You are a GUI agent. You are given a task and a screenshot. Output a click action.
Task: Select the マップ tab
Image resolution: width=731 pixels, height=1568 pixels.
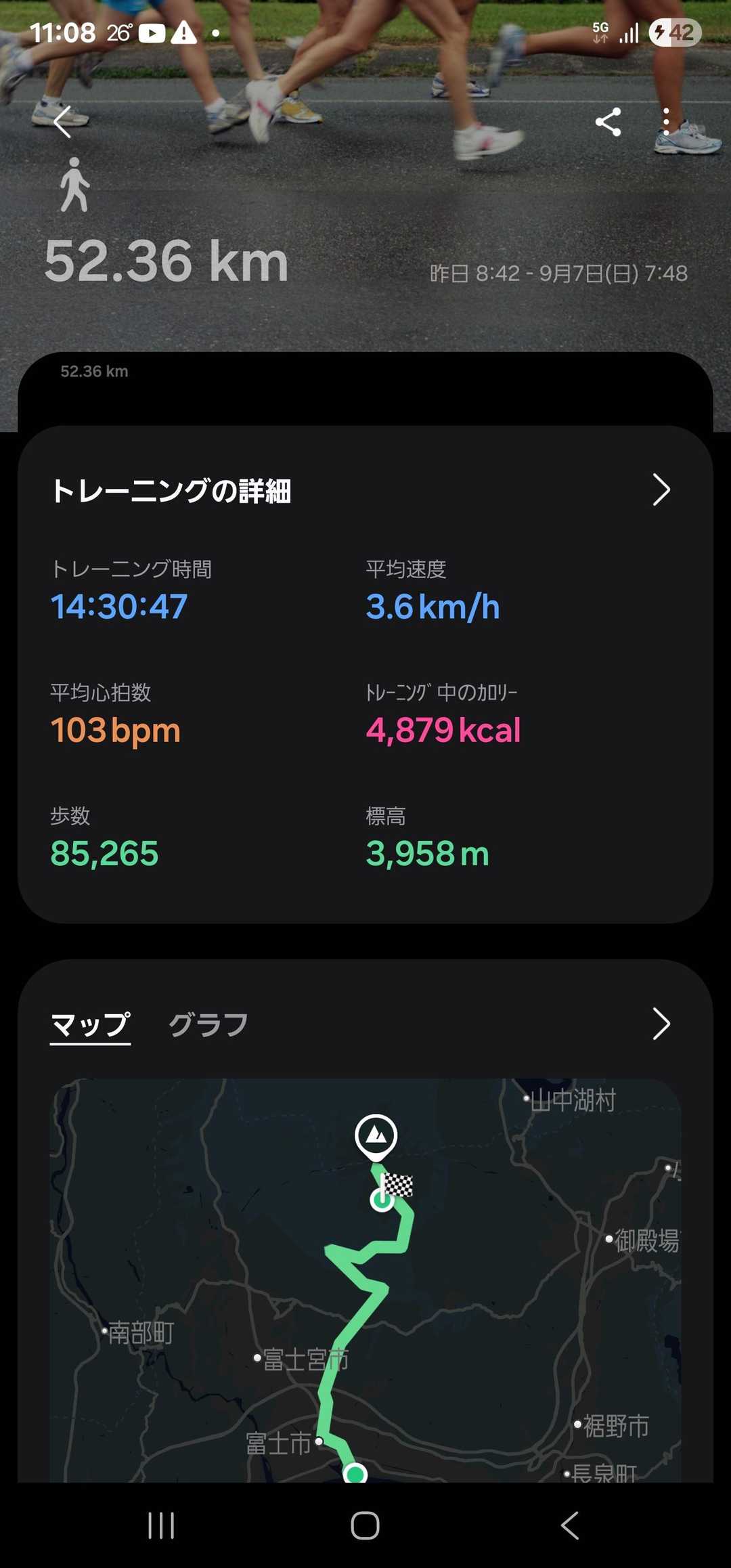click(x=90, y=1024)
